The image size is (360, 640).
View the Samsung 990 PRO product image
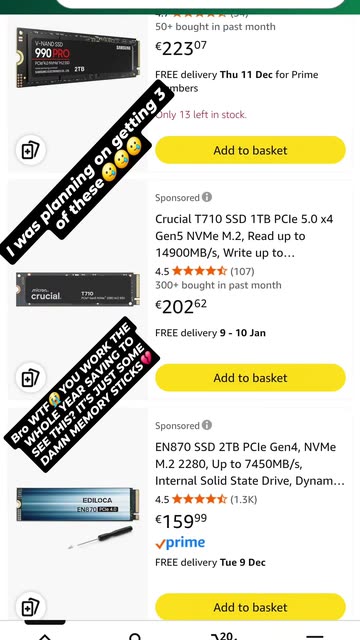pyautogui.click(x=78, y=57)
